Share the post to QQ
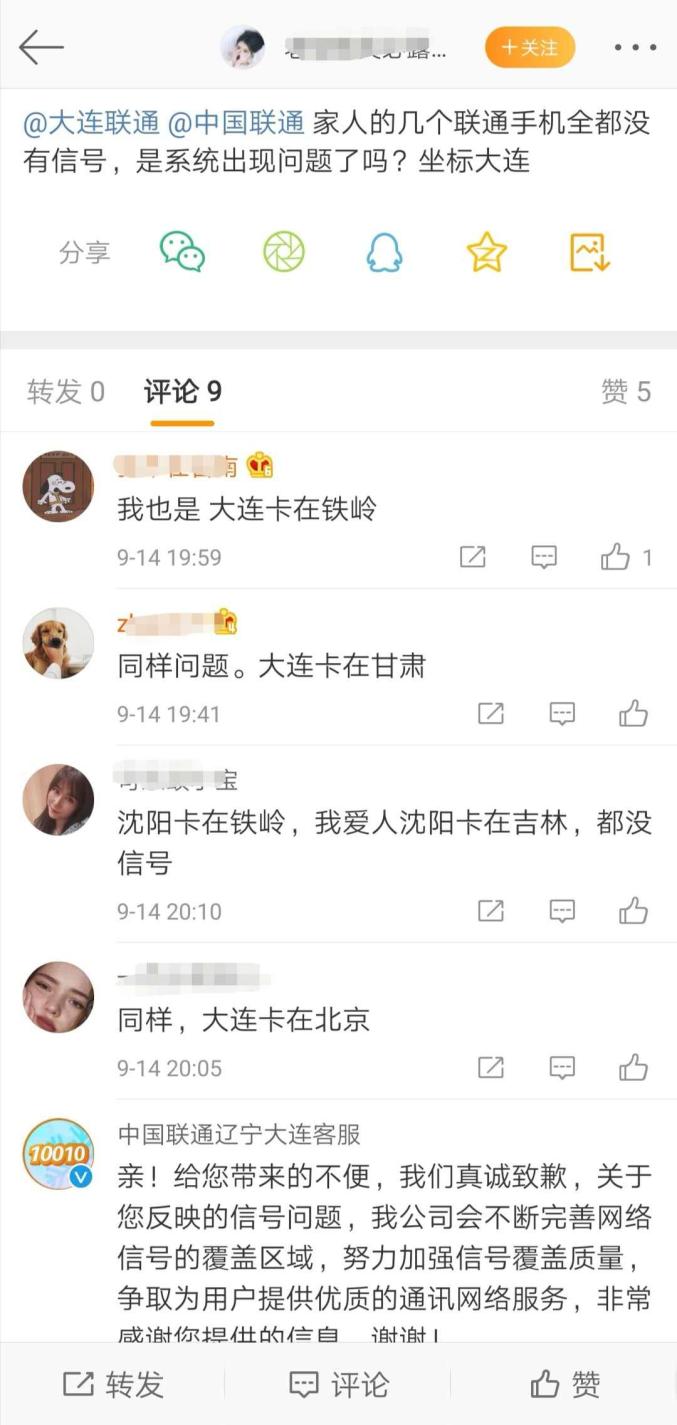 (384, 252)
